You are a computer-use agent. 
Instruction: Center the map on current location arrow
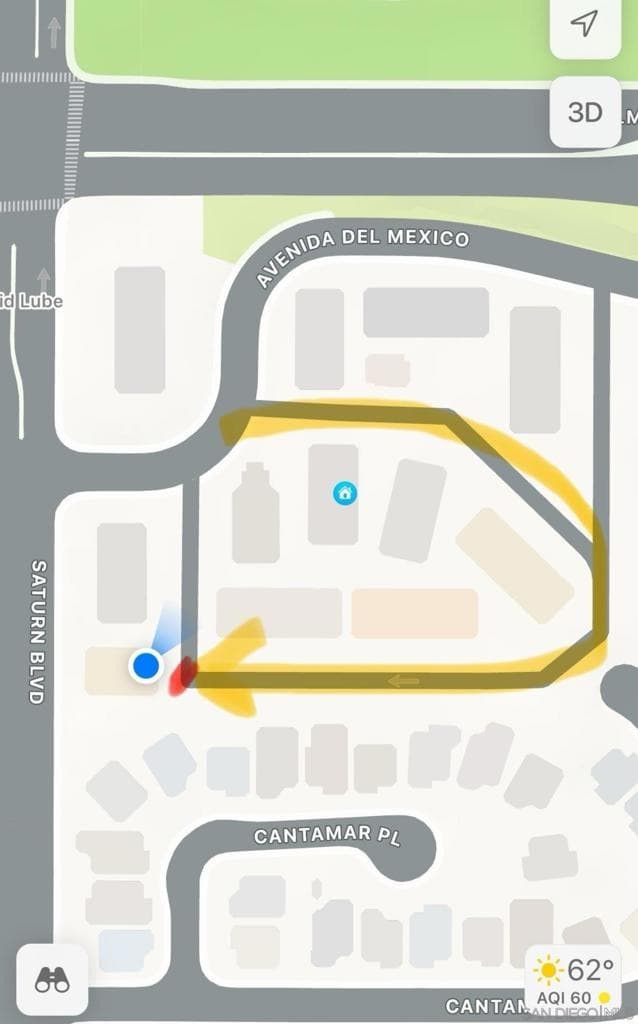585,26
